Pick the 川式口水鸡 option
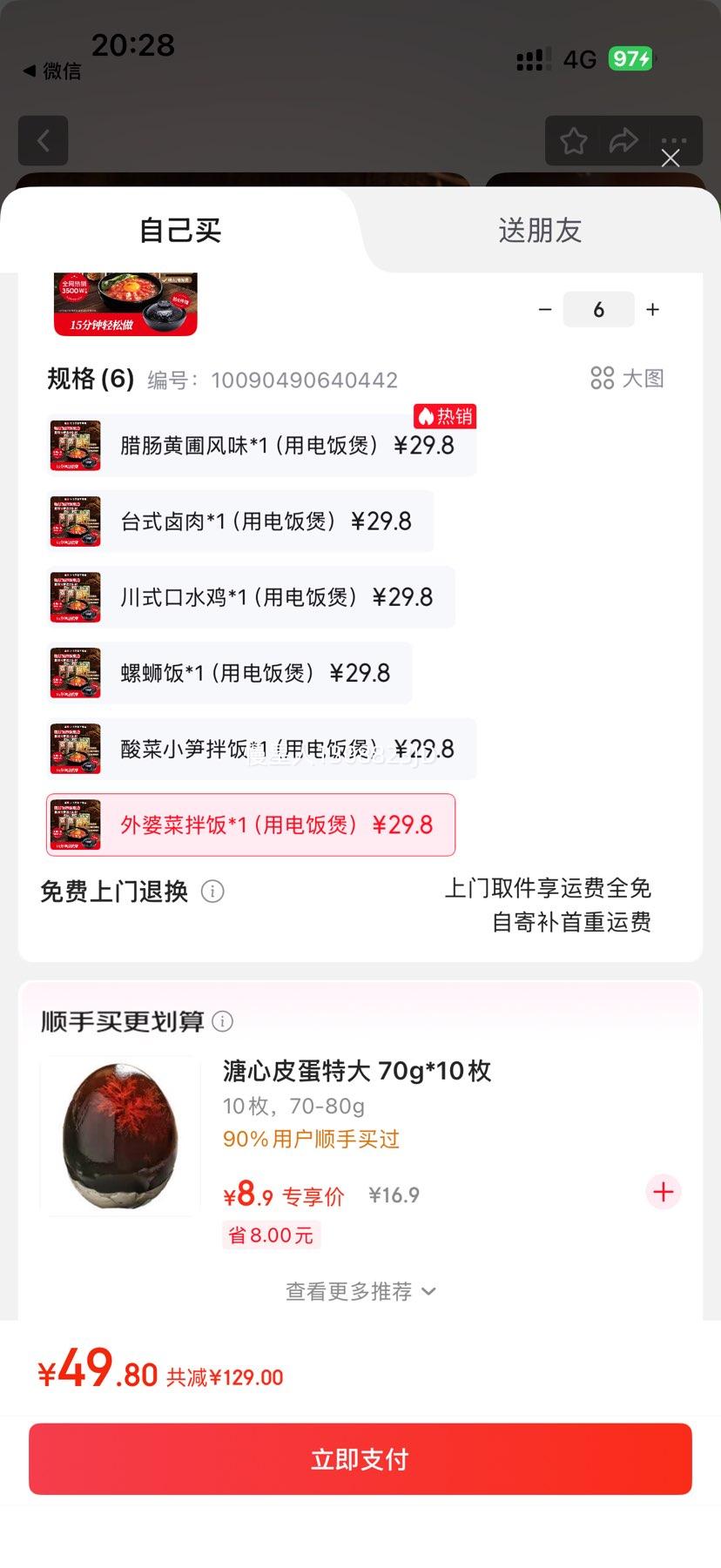 point(250,597)
